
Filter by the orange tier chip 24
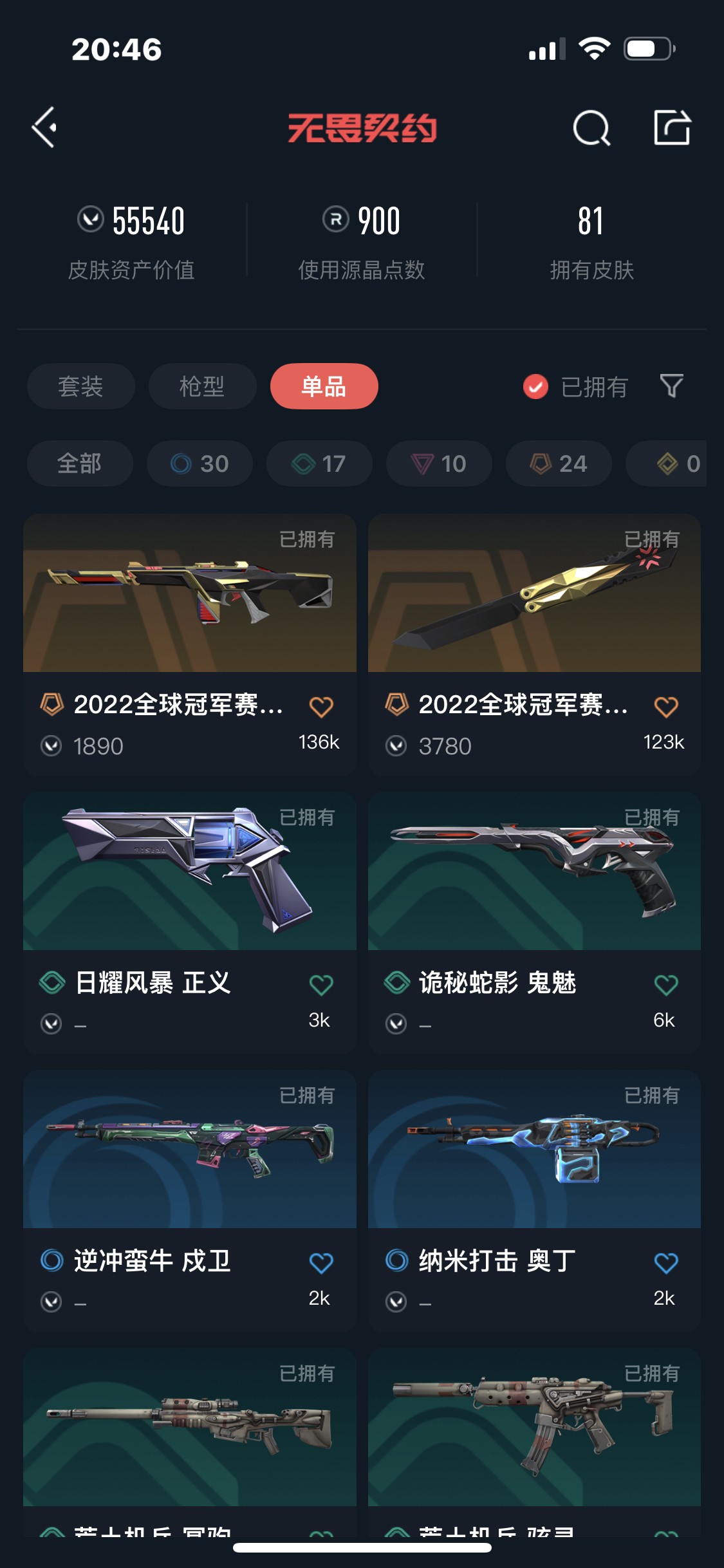[559, 463]
